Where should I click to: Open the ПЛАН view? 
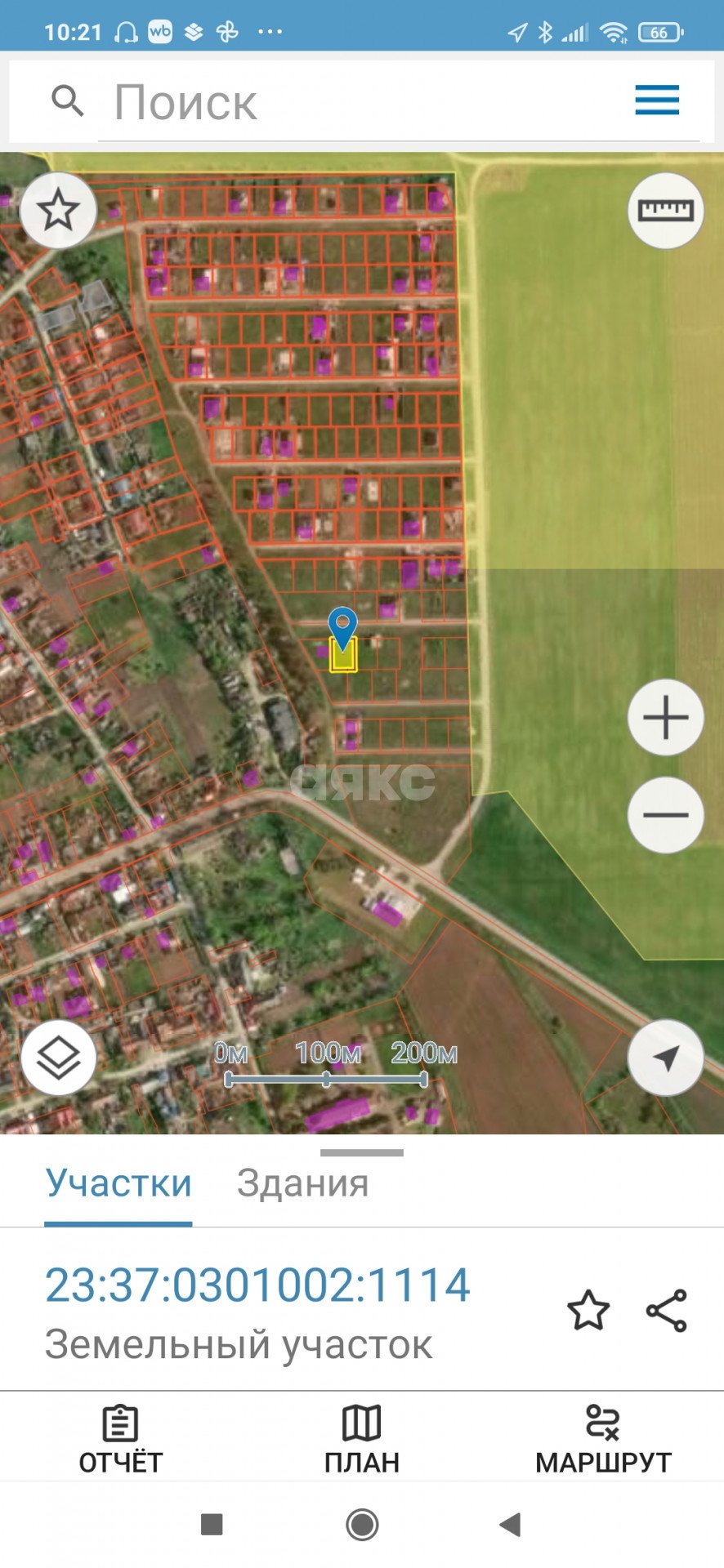tap(361, 1441)
